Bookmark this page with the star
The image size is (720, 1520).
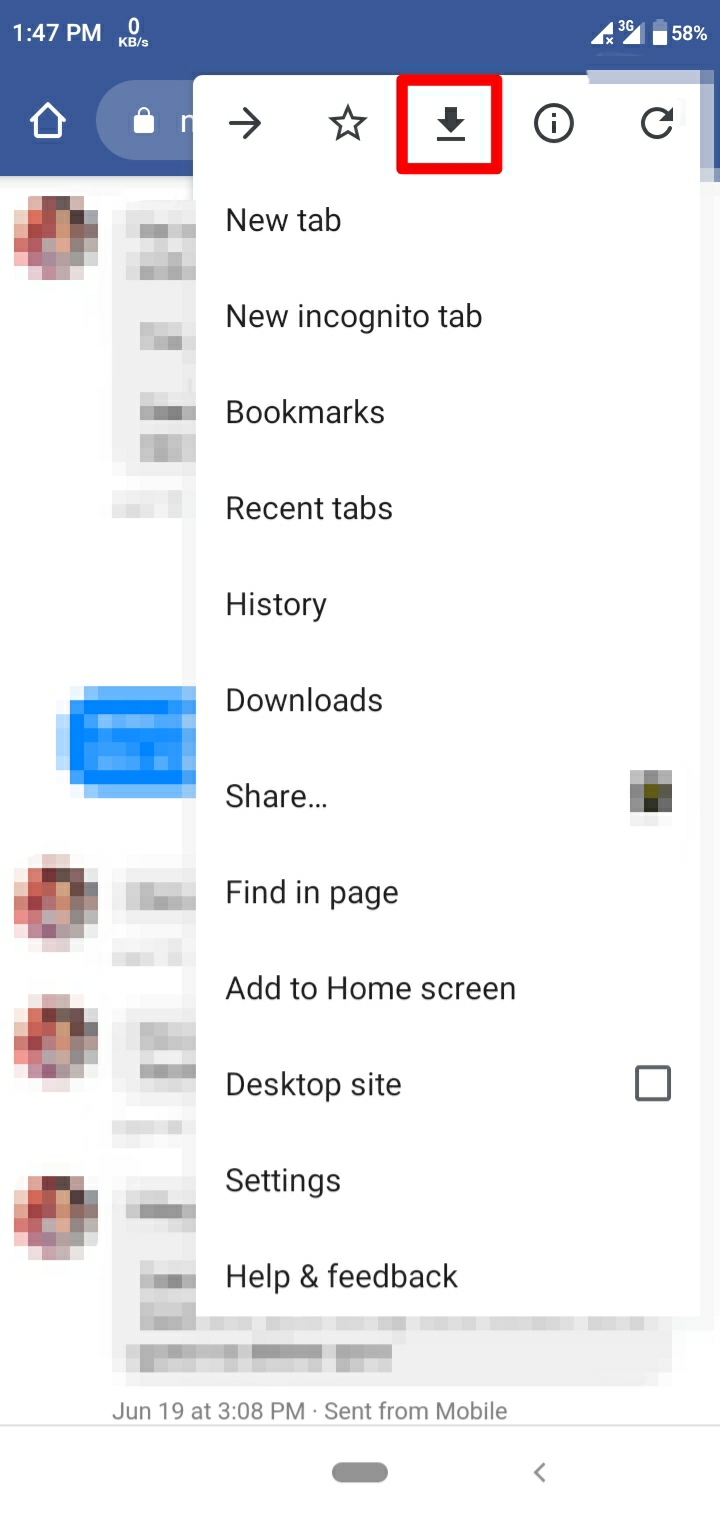coord(348,124)
